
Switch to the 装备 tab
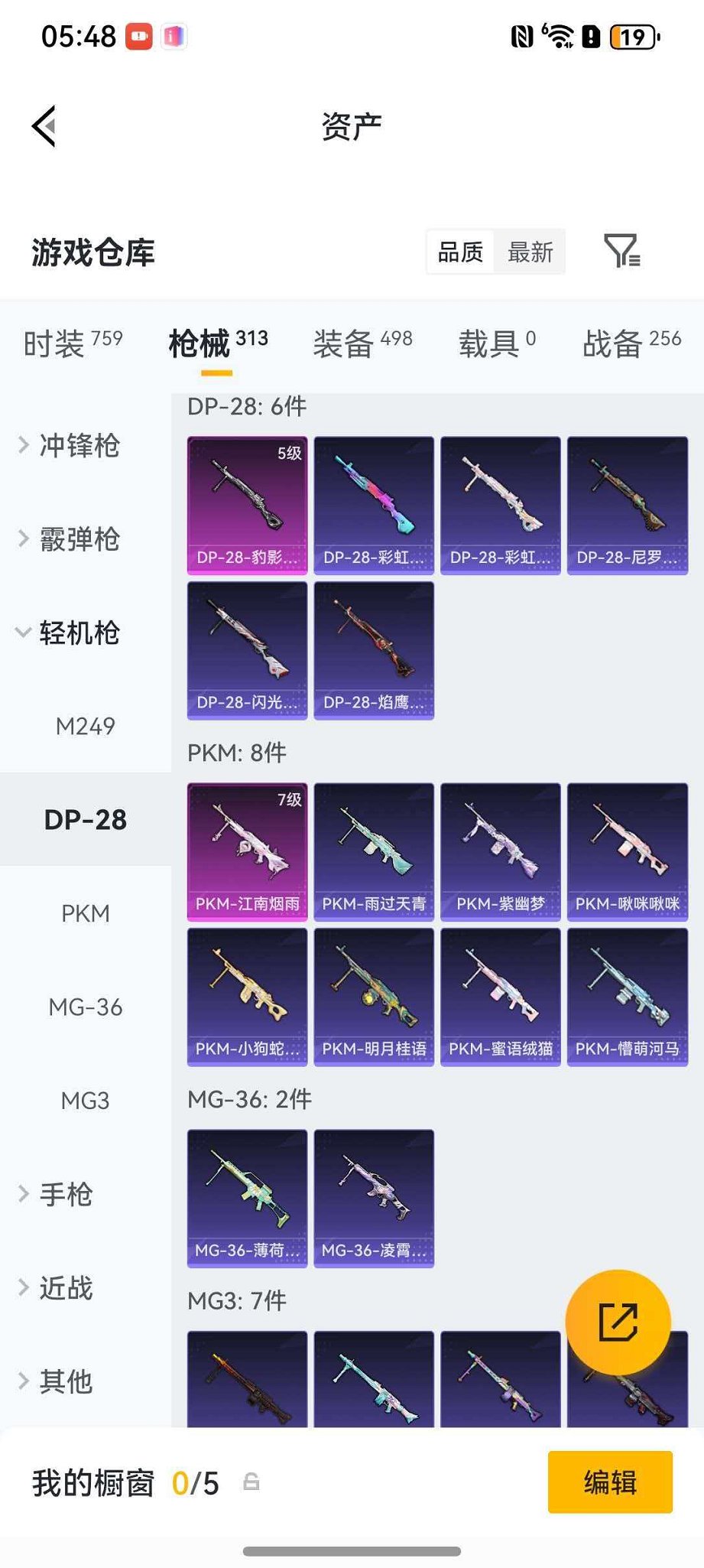coord(362,343)
